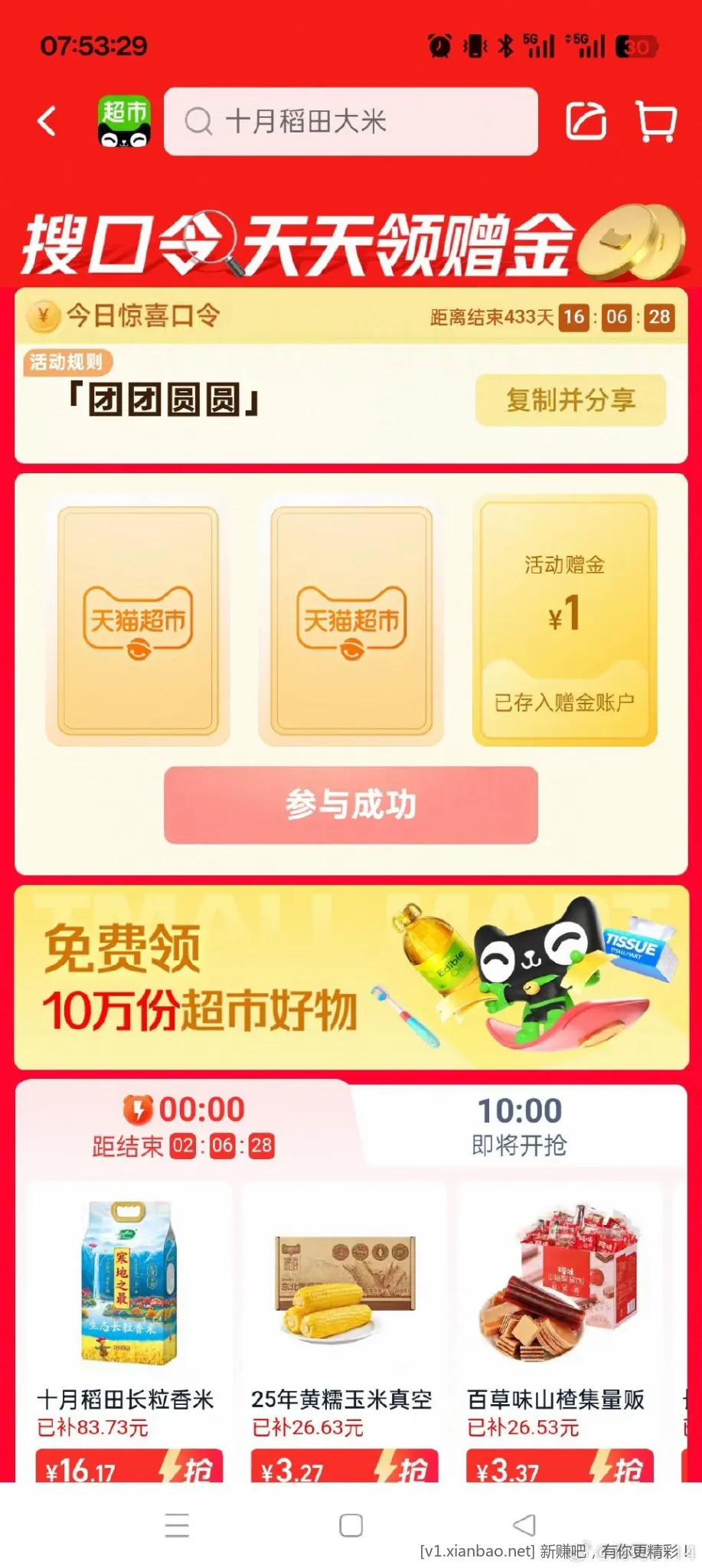Switch to 10:00 即将开抢 tab
The height and width of the screenshot is (1568, 702).
coord(519,1125)
